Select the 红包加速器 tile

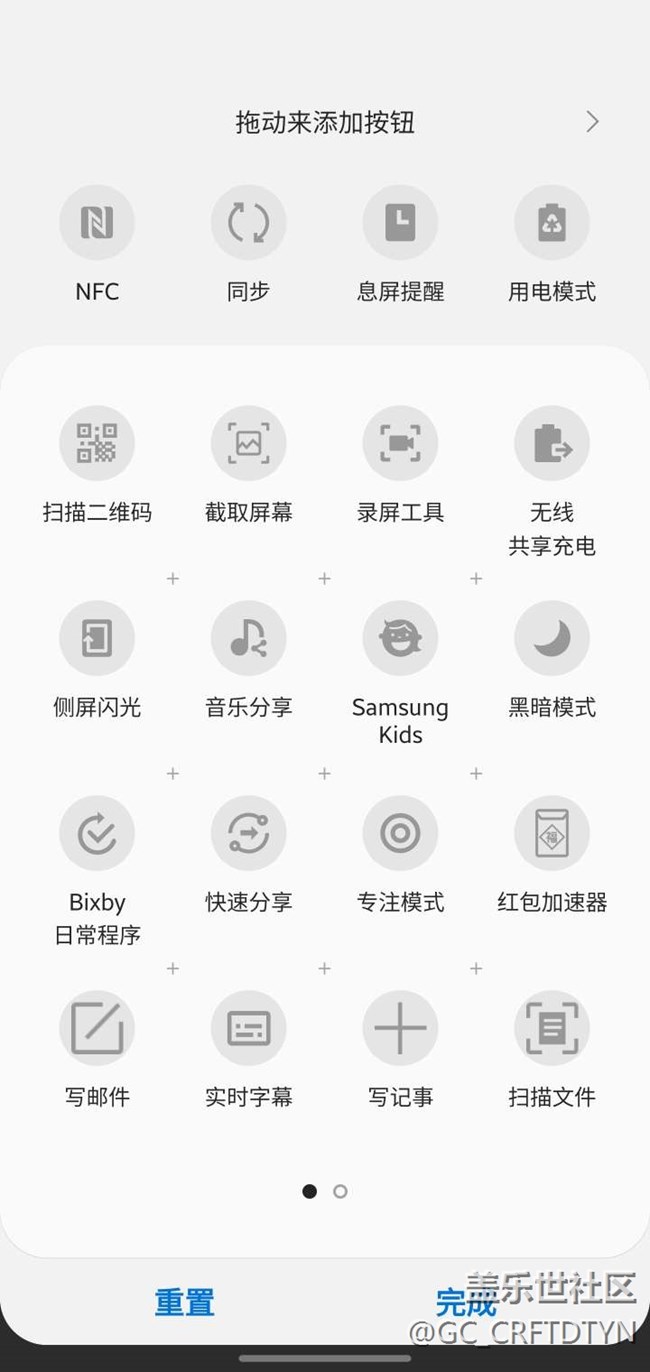click(552, 833)
